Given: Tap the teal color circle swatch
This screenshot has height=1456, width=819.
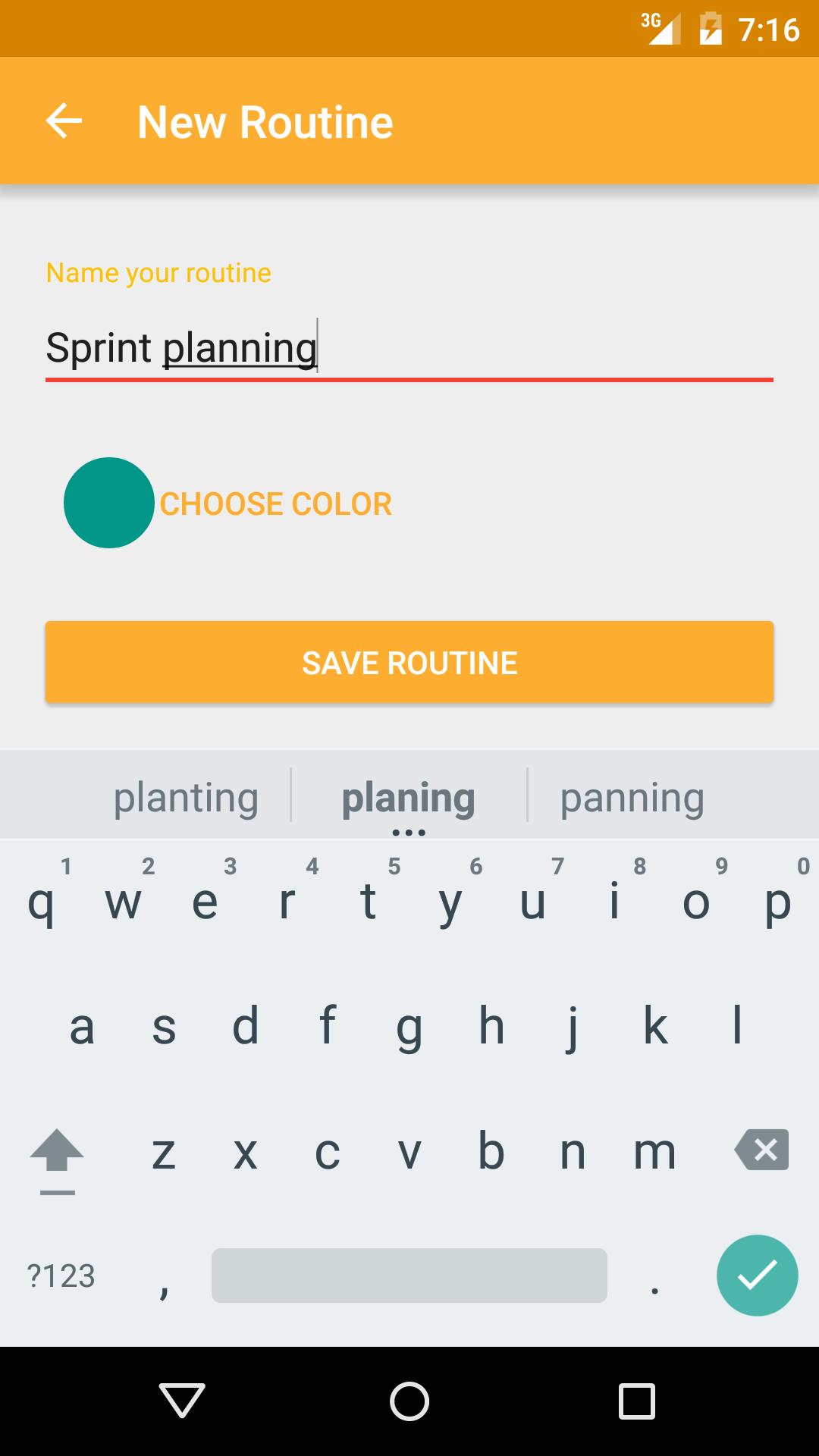Looking at the screenshot, I should pos(109,503).
